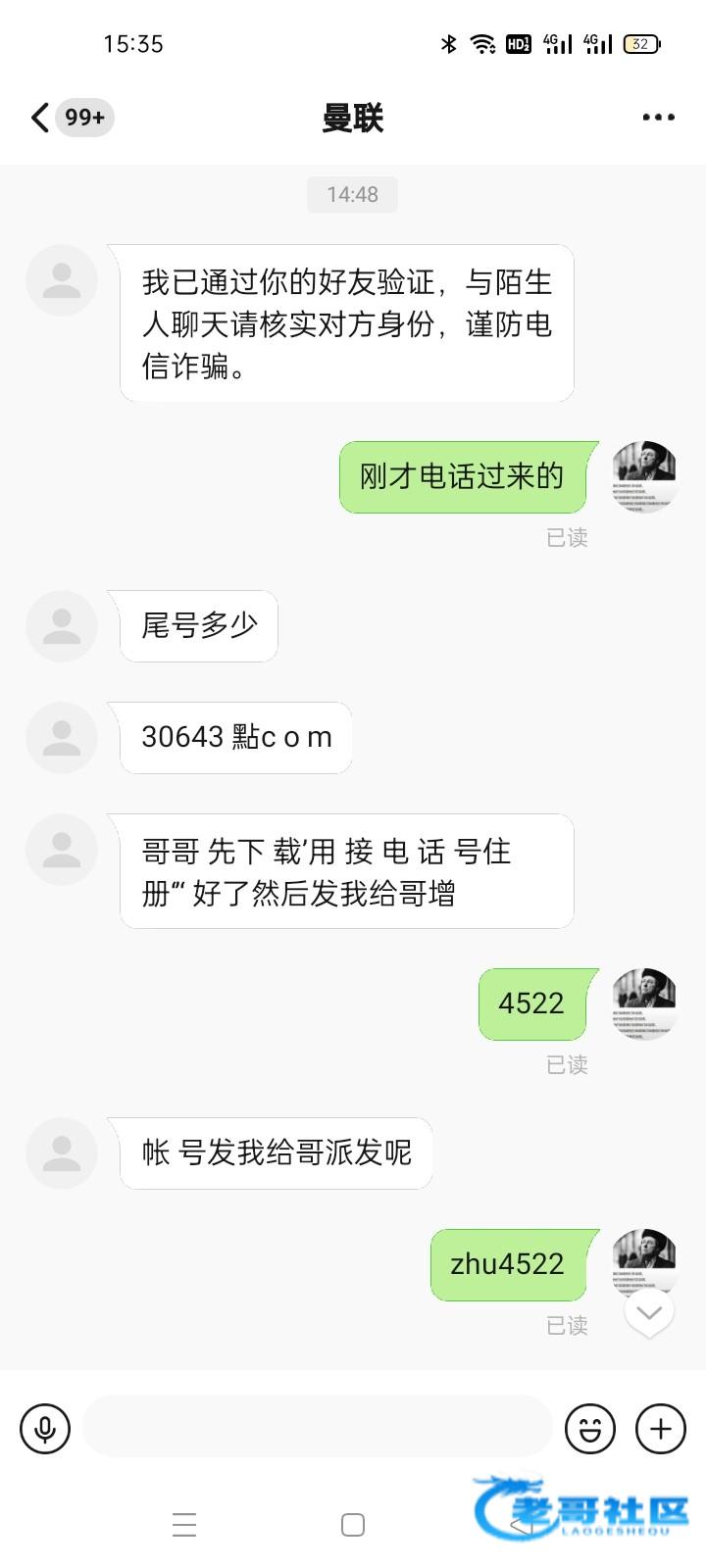Tap the voice message microphone icon
This screenshot has width=706, height=1568.
coord(45,1428)
